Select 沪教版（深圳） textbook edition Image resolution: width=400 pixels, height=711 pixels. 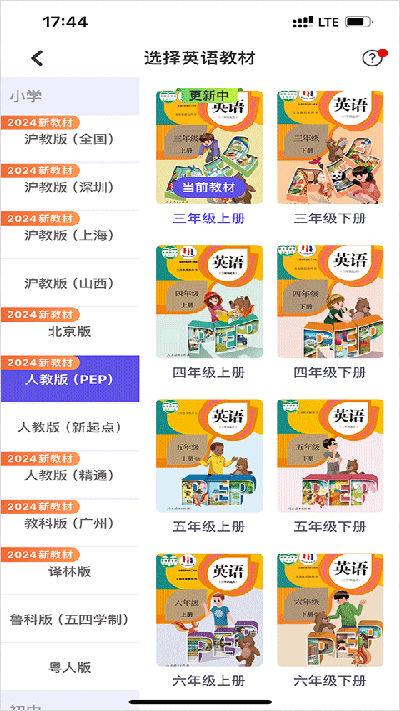pyautogui.click(x=69, y=187)
